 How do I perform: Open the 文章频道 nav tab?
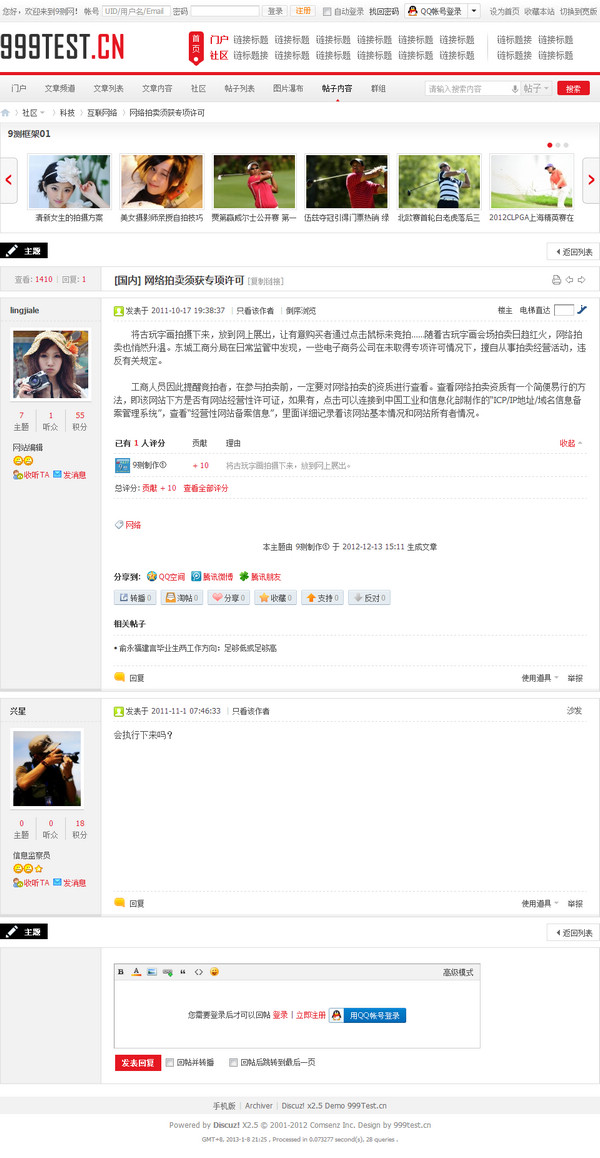[60, 88]
